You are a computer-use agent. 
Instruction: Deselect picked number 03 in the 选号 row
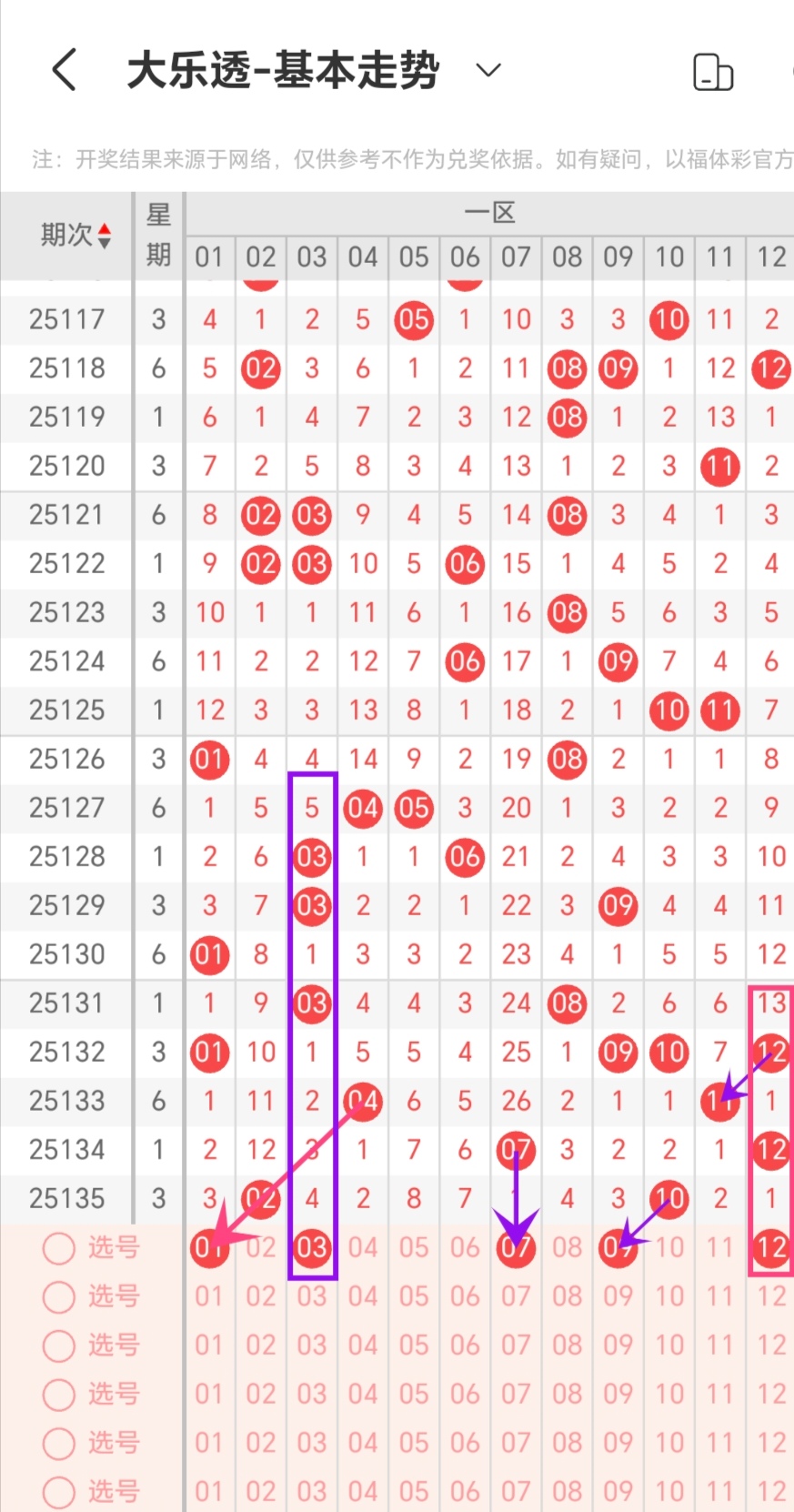click(312, 1247)
